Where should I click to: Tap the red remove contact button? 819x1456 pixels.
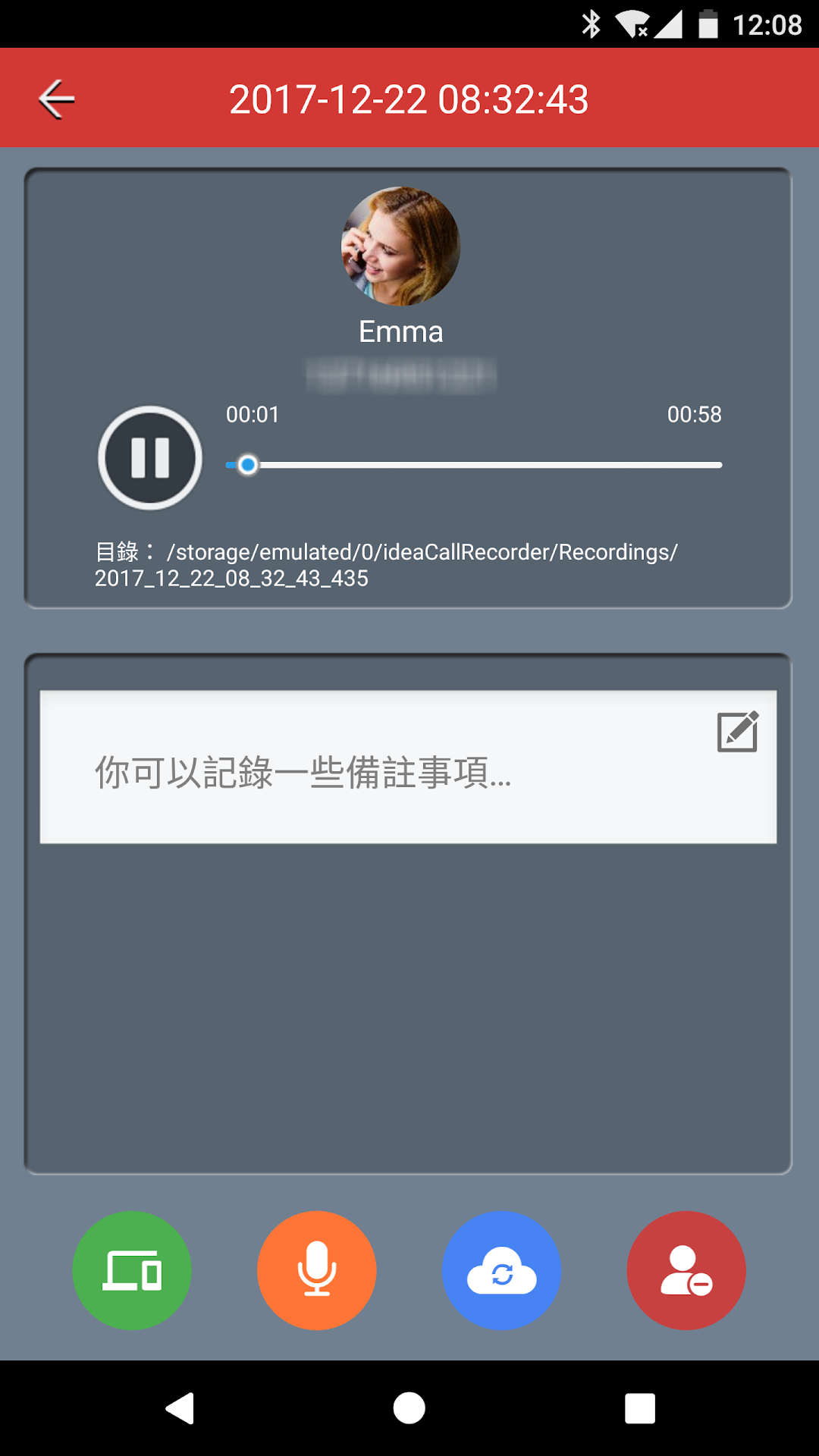(686, 1270)
